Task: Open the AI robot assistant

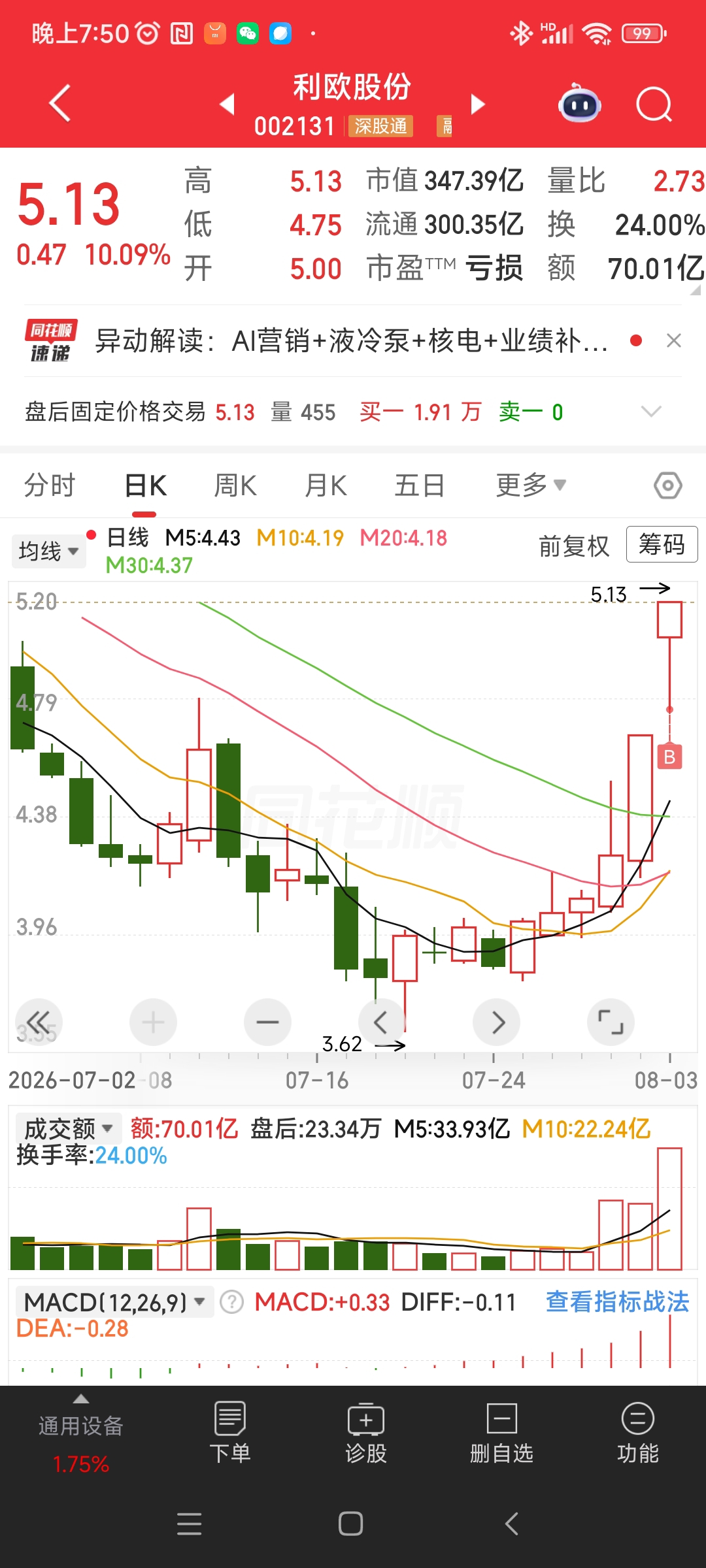Action: pyautogui.click(x=580, y=103)
